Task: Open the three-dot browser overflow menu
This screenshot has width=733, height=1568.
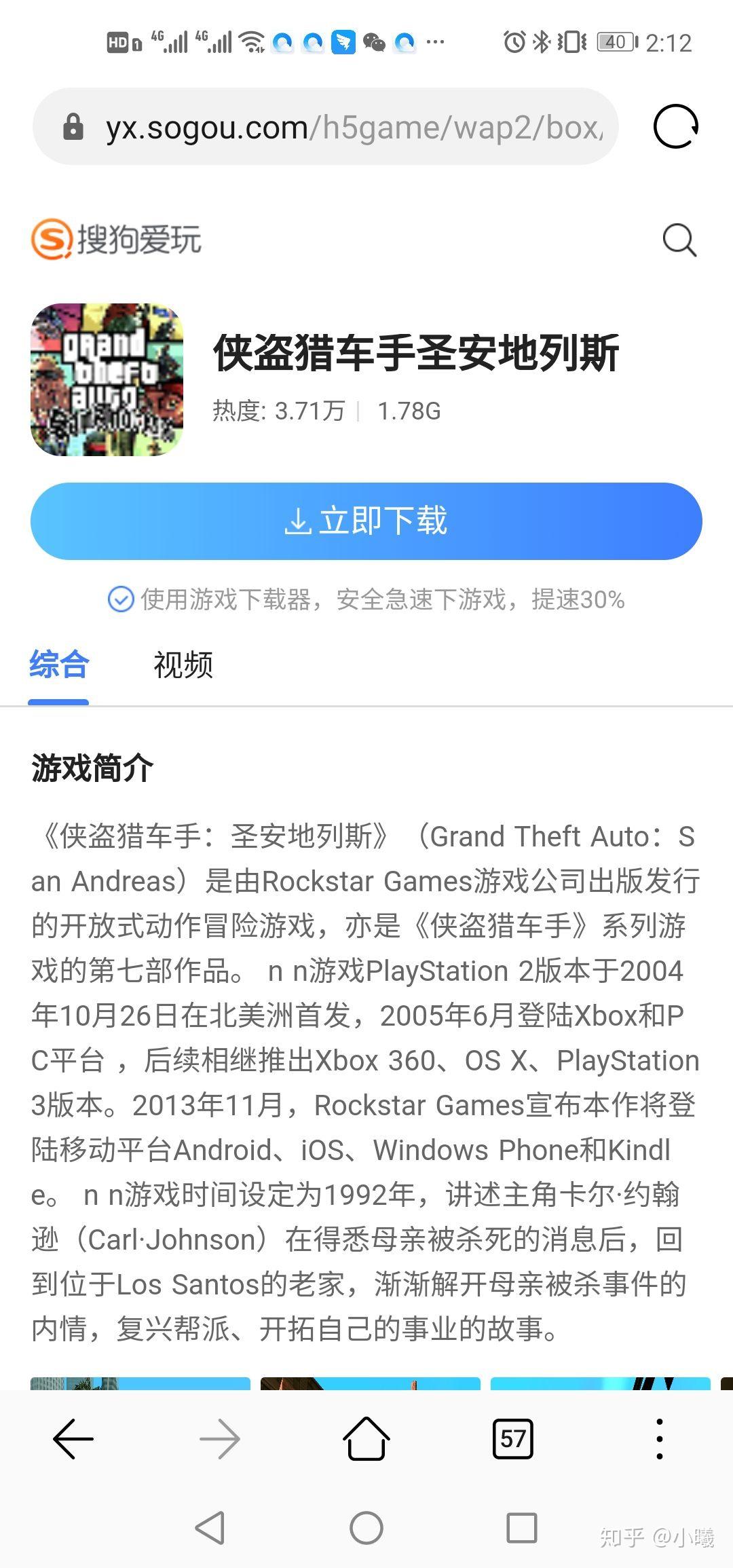Action: (x=658, y=1438)
